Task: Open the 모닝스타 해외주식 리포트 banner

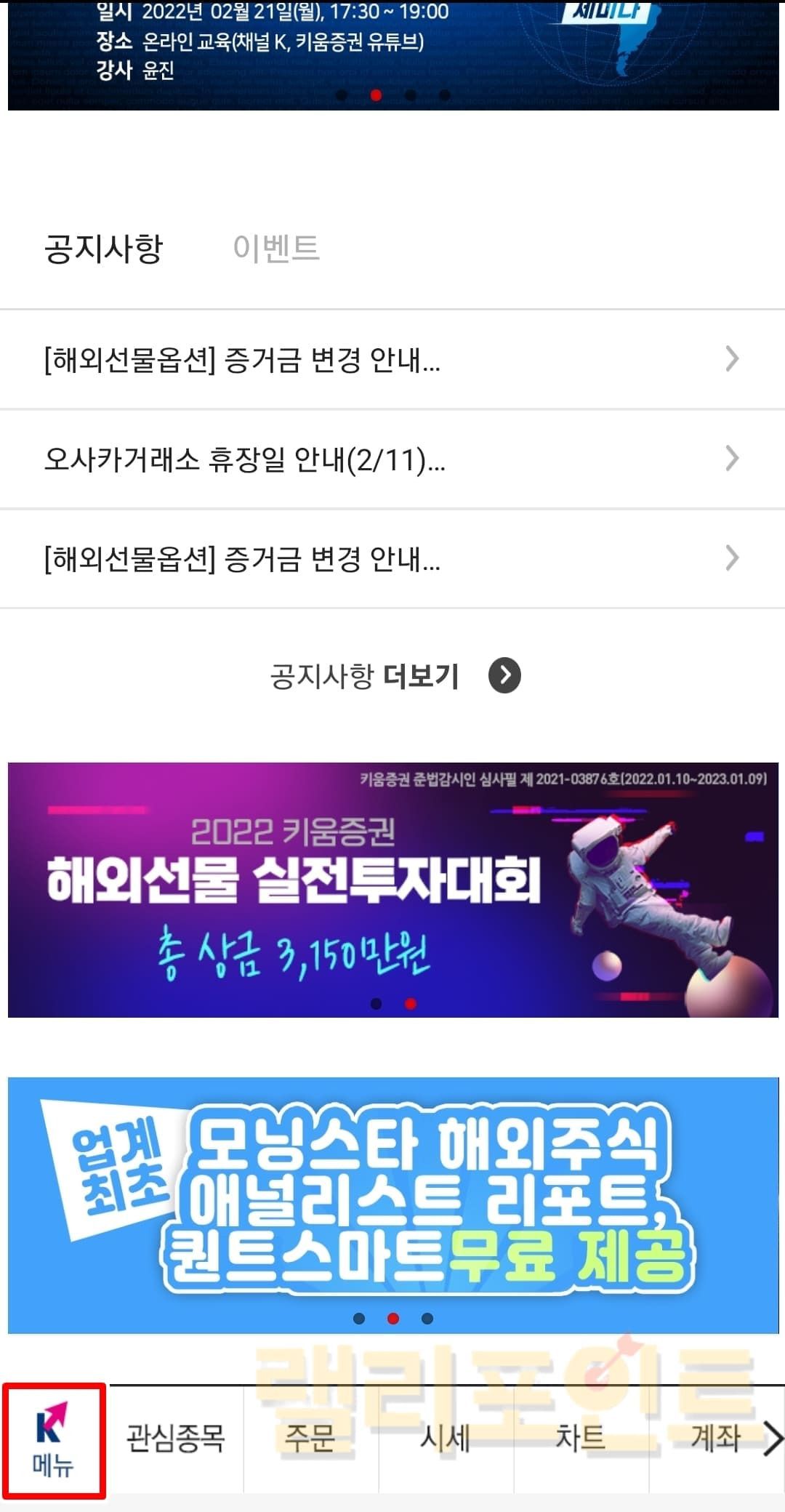Action: tap(392, 1205)
